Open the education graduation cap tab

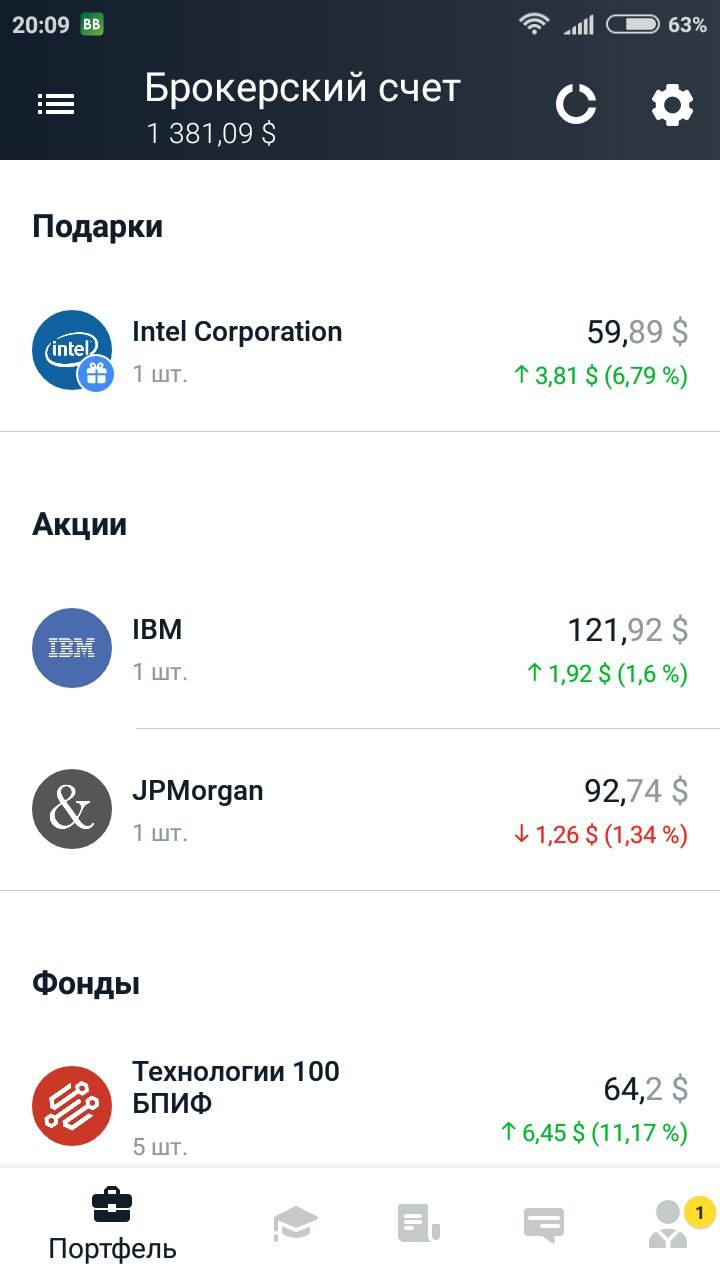(x=296, y=1224)
